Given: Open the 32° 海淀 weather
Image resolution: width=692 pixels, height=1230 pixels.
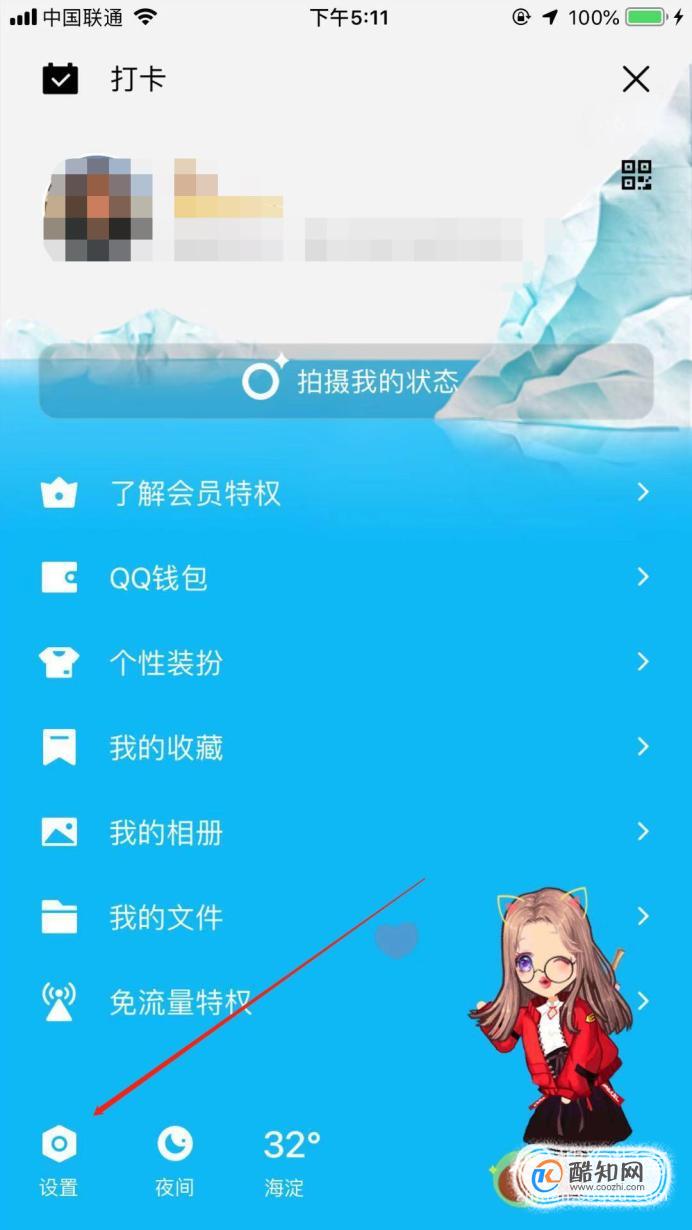Looking at the screenshot, I should coord(291,1160).
